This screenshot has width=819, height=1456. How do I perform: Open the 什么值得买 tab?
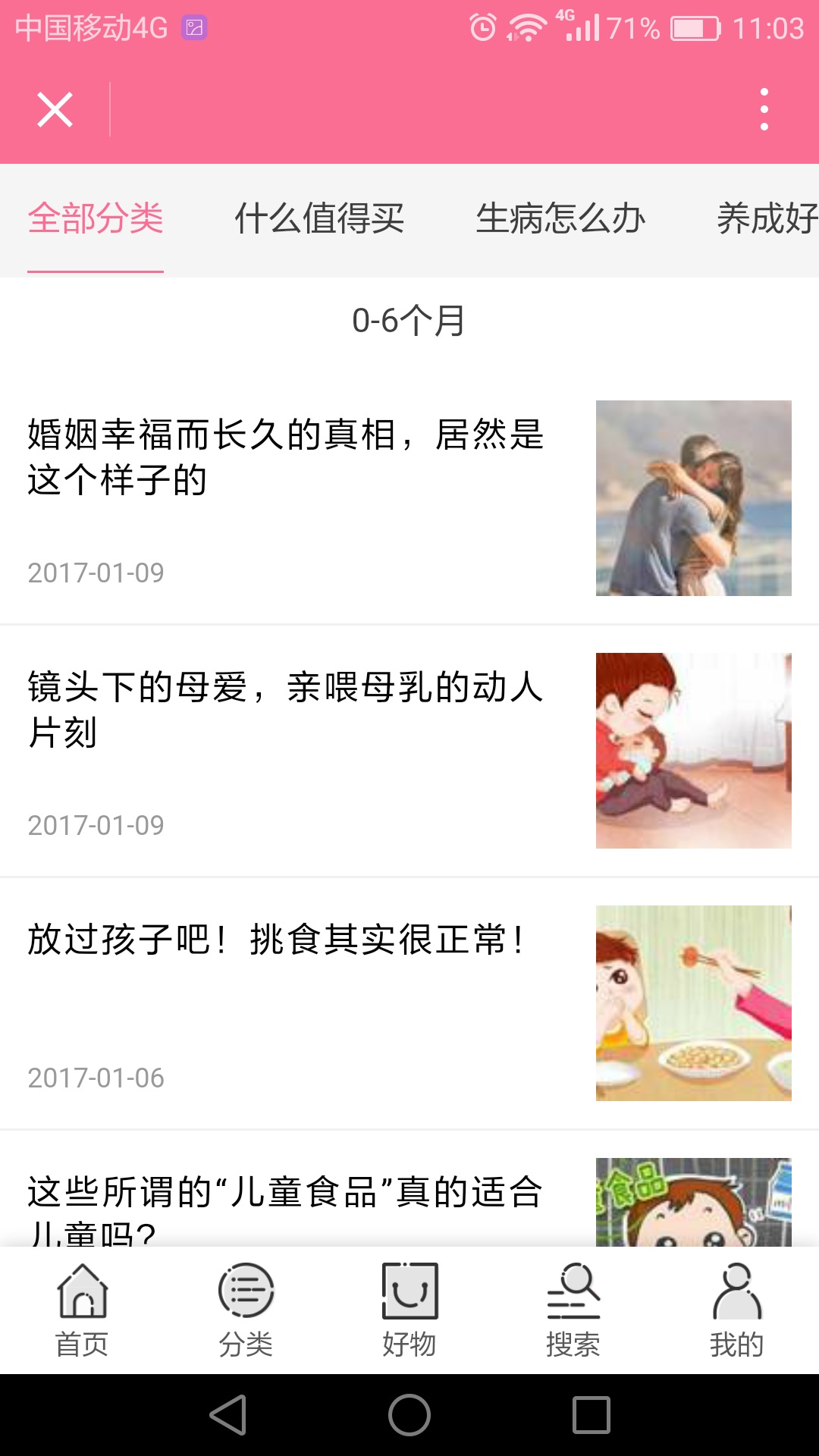320,220
